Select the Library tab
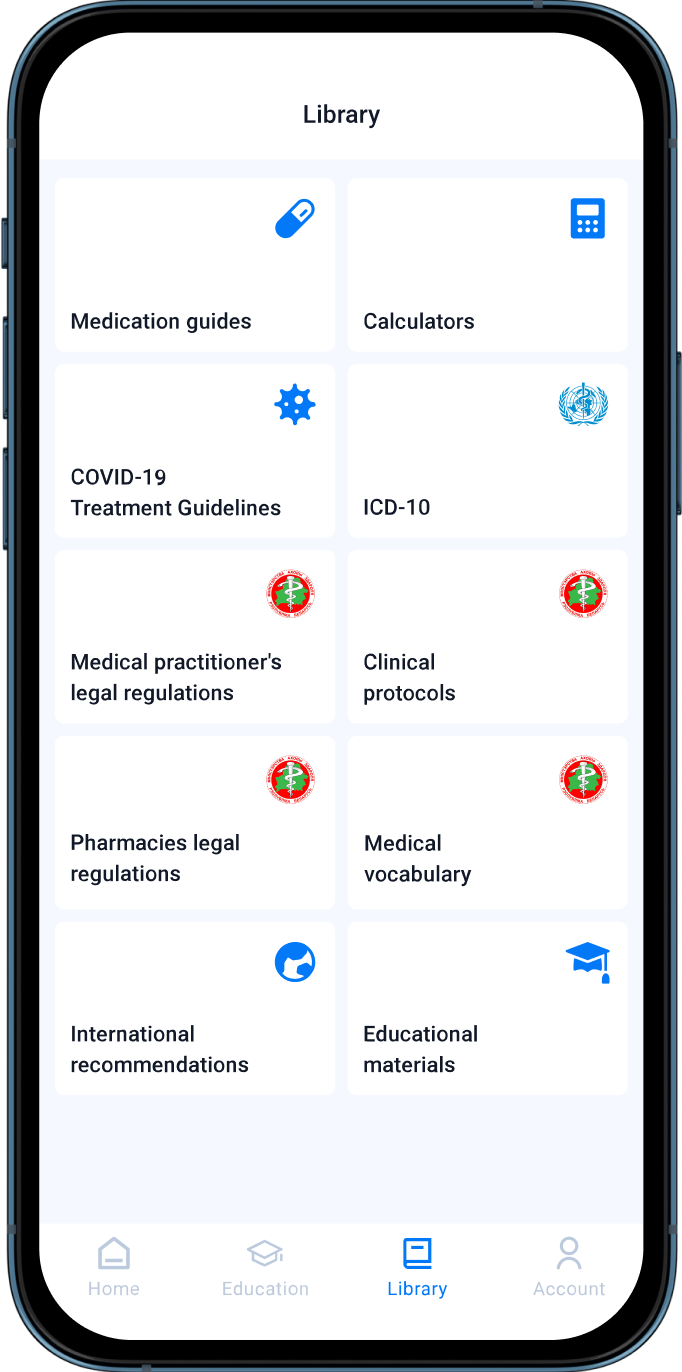This screenshot has width=682, height=1372. point(417,1268)
